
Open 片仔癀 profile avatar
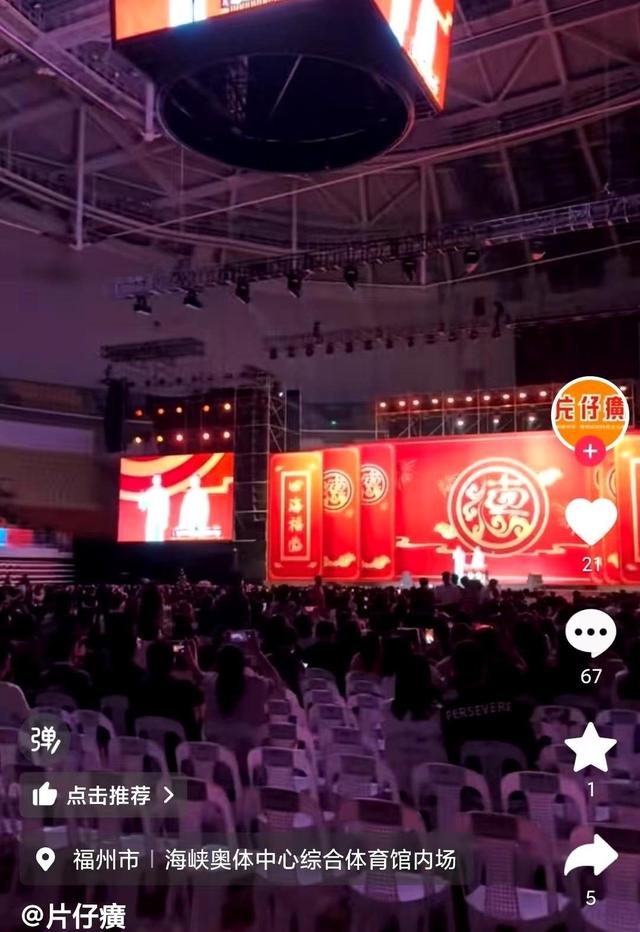(590, 413)
